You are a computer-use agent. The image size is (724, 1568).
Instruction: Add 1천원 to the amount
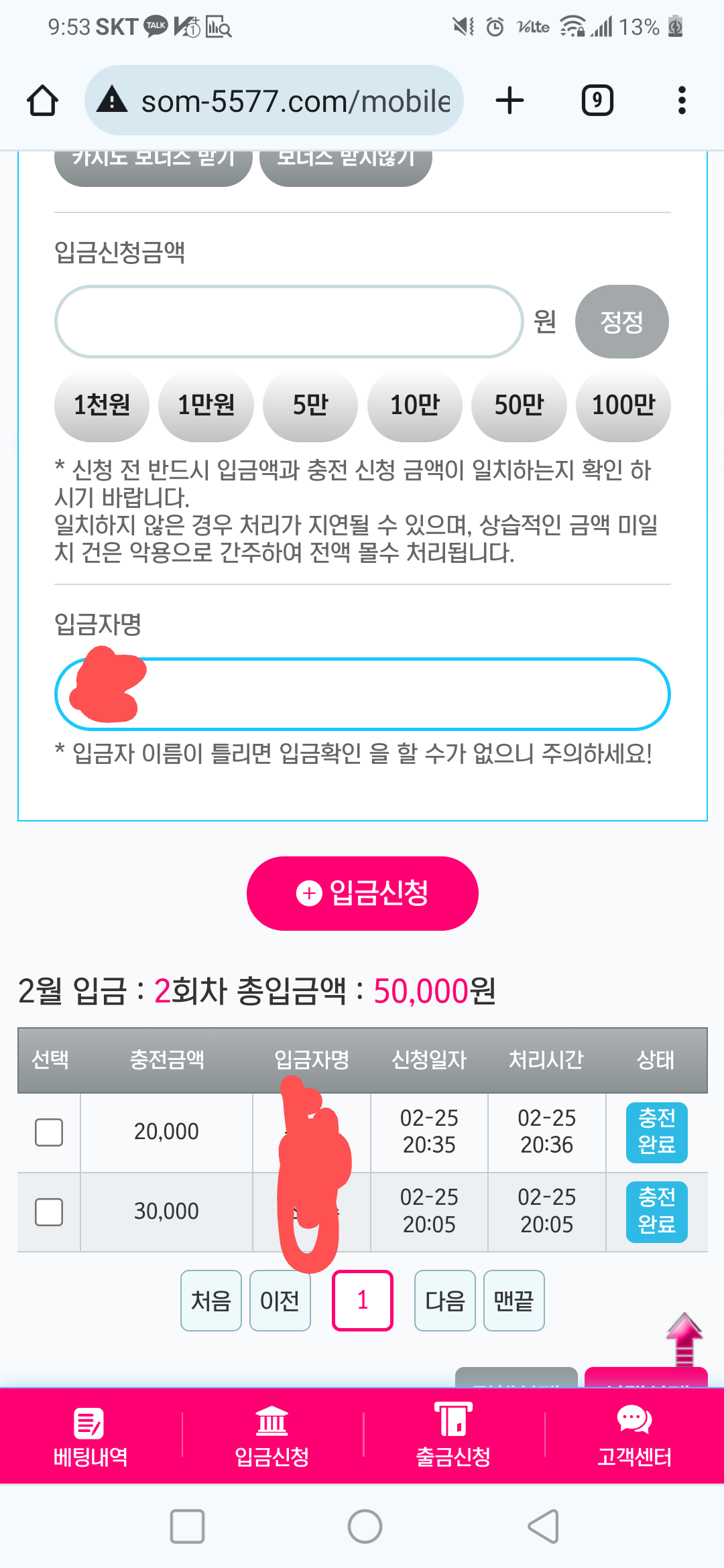pyautogui.click(x=102, y=405)
